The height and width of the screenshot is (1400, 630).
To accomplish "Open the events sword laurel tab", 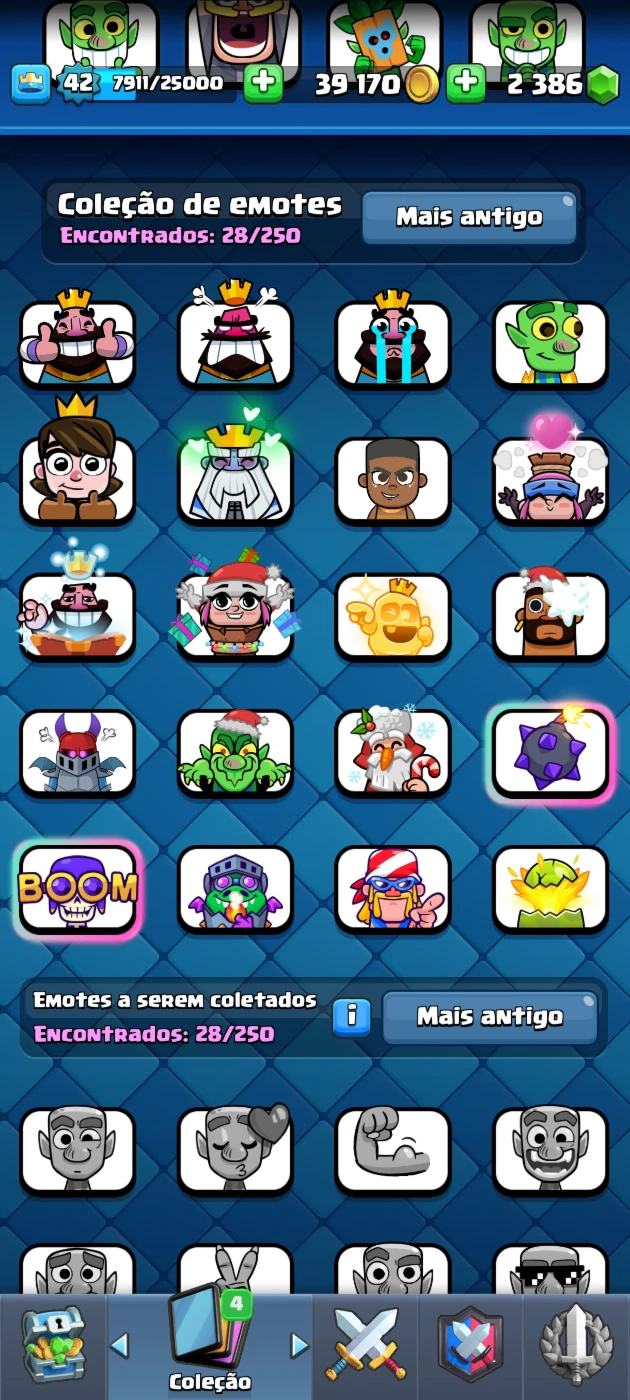I will (576, 1345).
